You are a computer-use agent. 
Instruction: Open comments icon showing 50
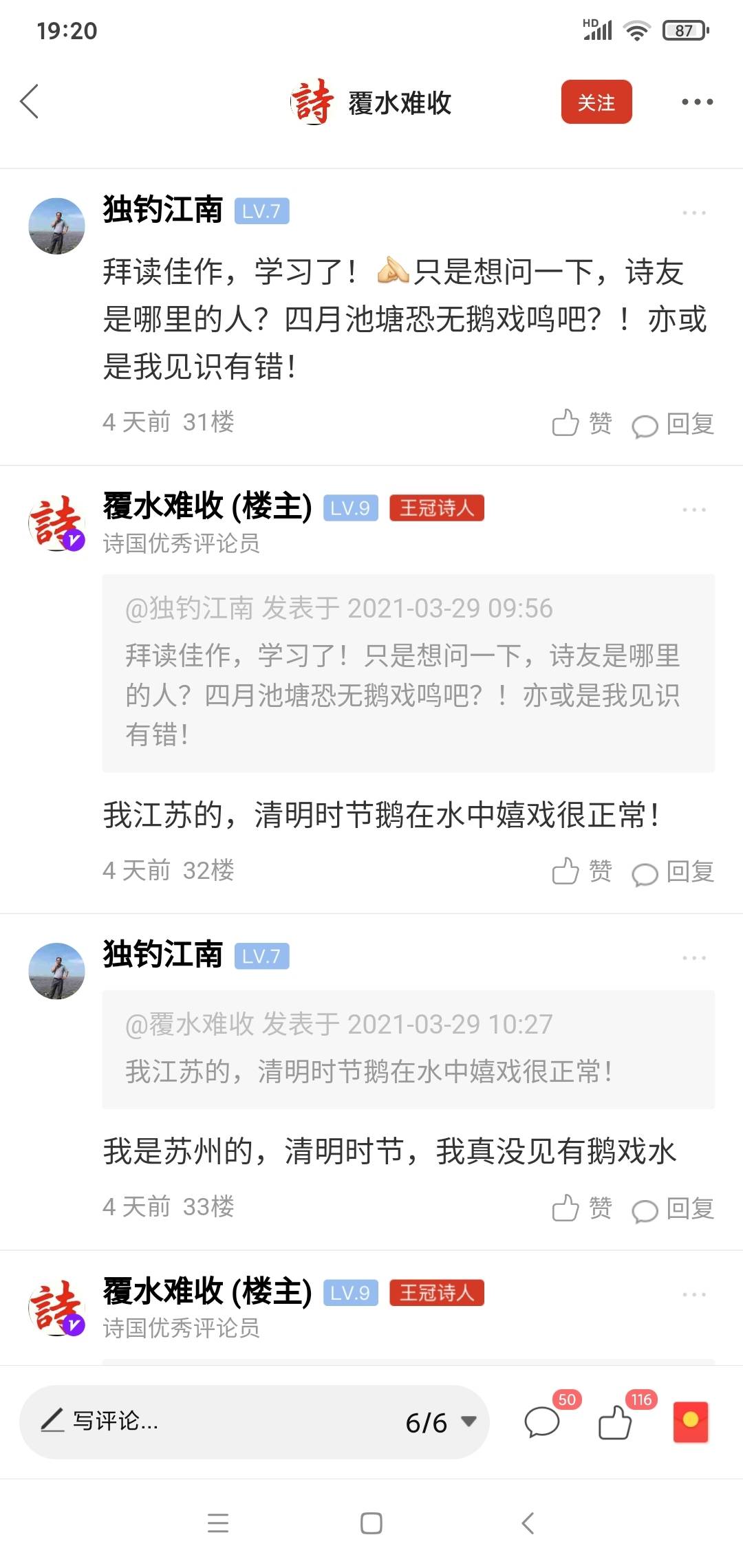point(542,1421)
